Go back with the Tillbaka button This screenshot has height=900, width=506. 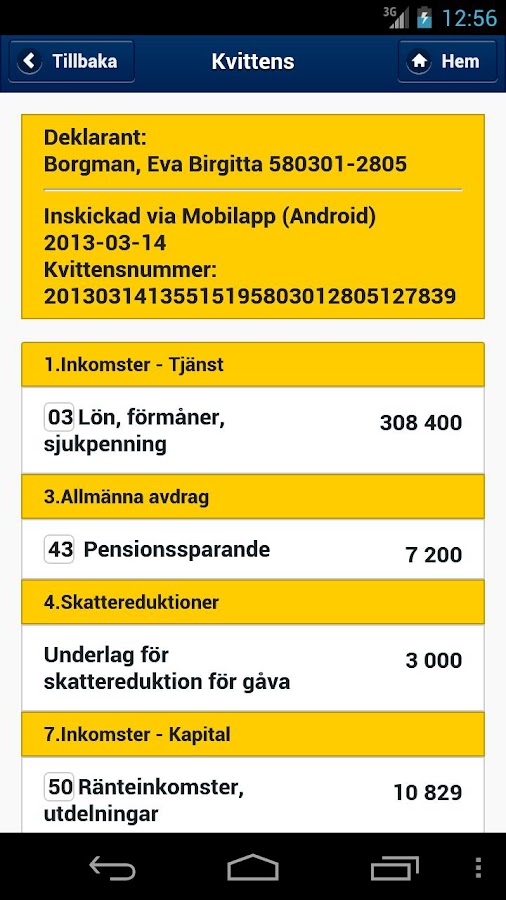tap(72, 61)
